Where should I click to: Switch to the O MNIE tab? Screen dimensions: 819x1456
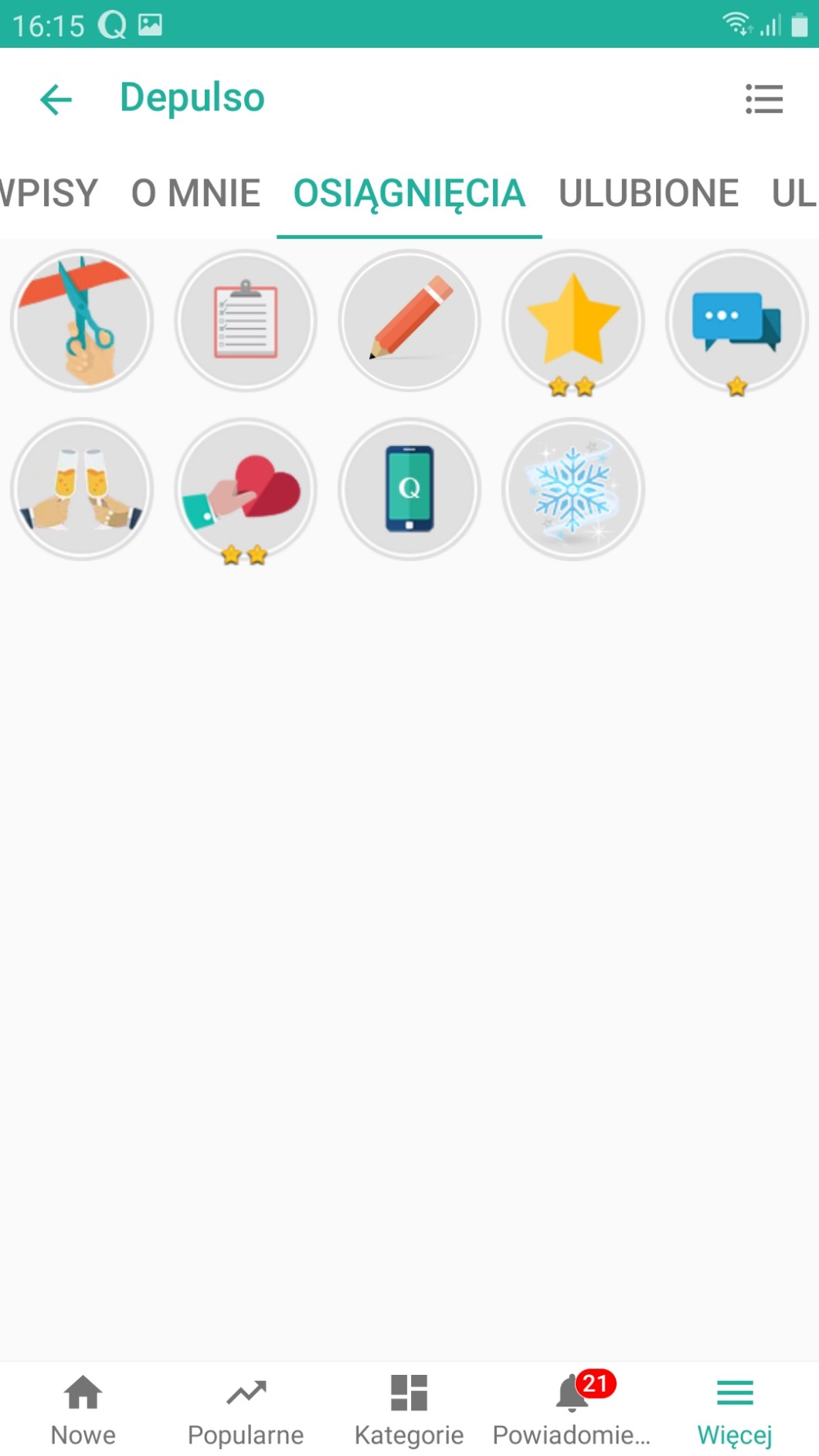195,193
